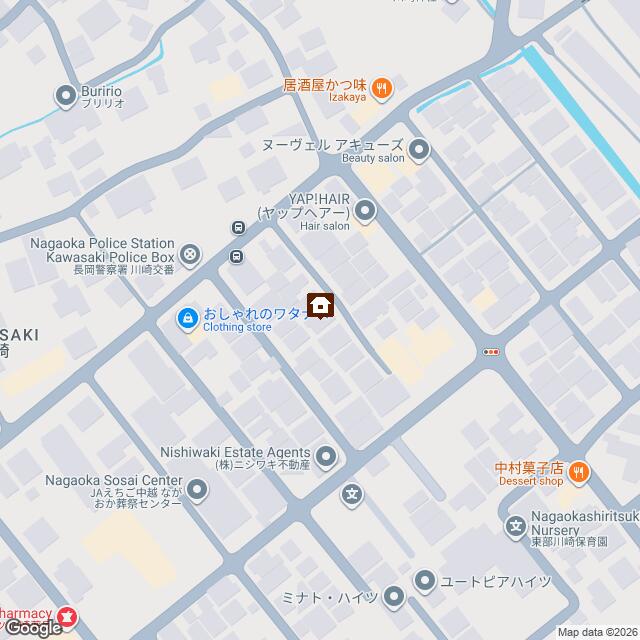This screenshot has width=640, height=640.
Task: Tap the おしゃれのワタ clothing store pin
Action: tap(186, 319)
